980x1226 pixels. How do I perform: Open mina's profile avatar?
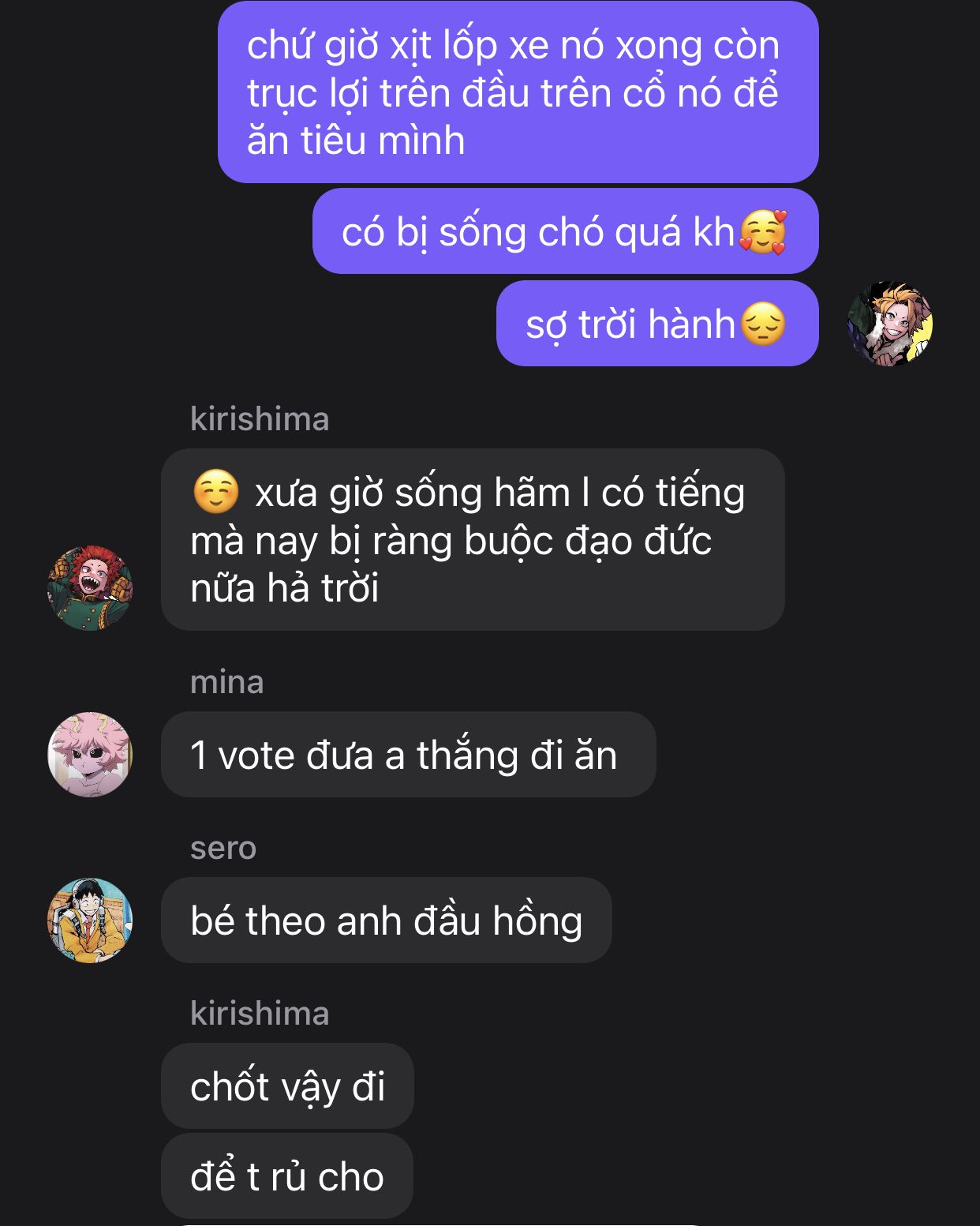click(x=90, y=754)
